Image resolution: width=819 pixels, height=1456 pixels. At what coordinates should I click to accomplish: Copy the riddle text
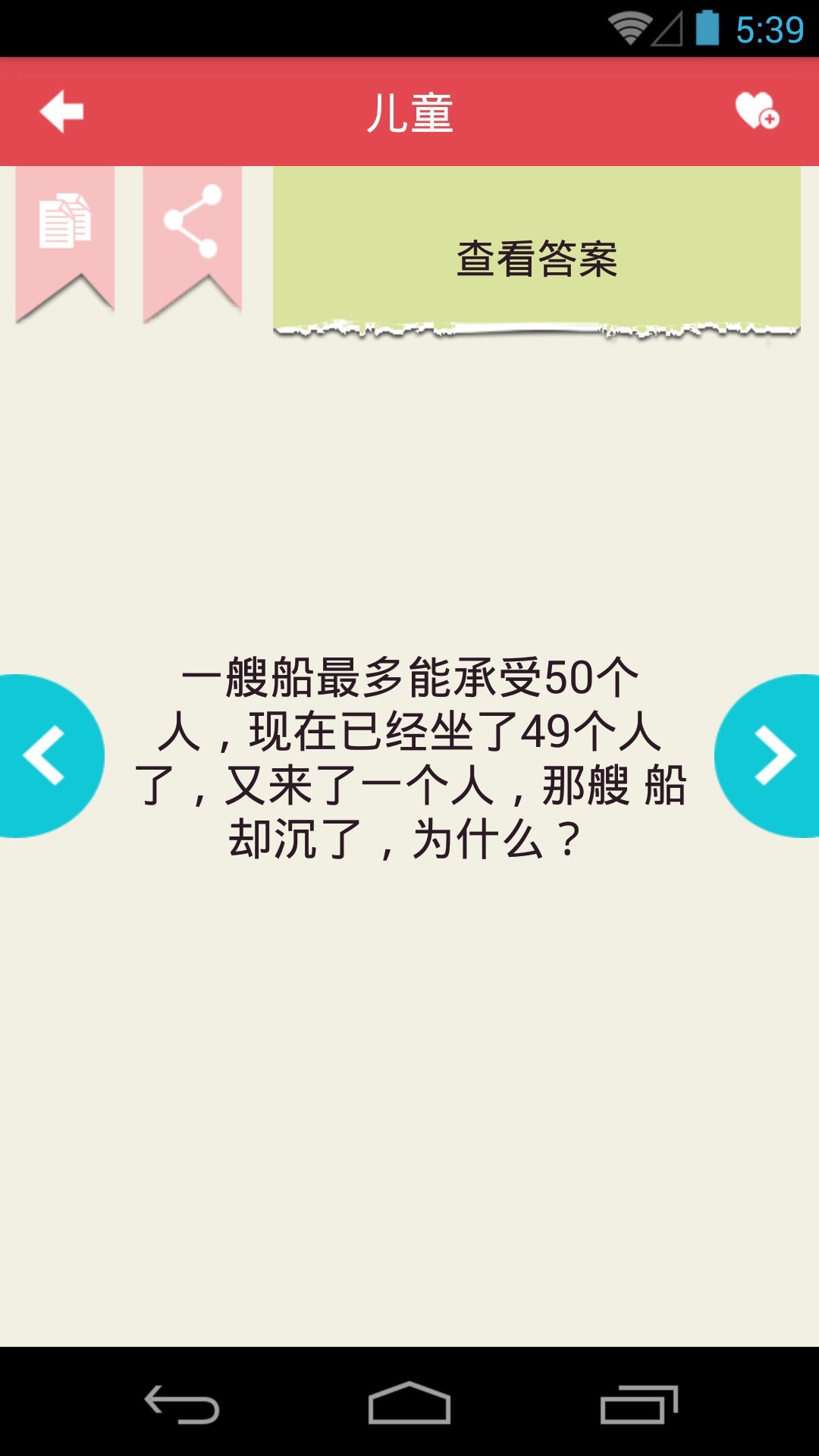click(x=65, y=243)
